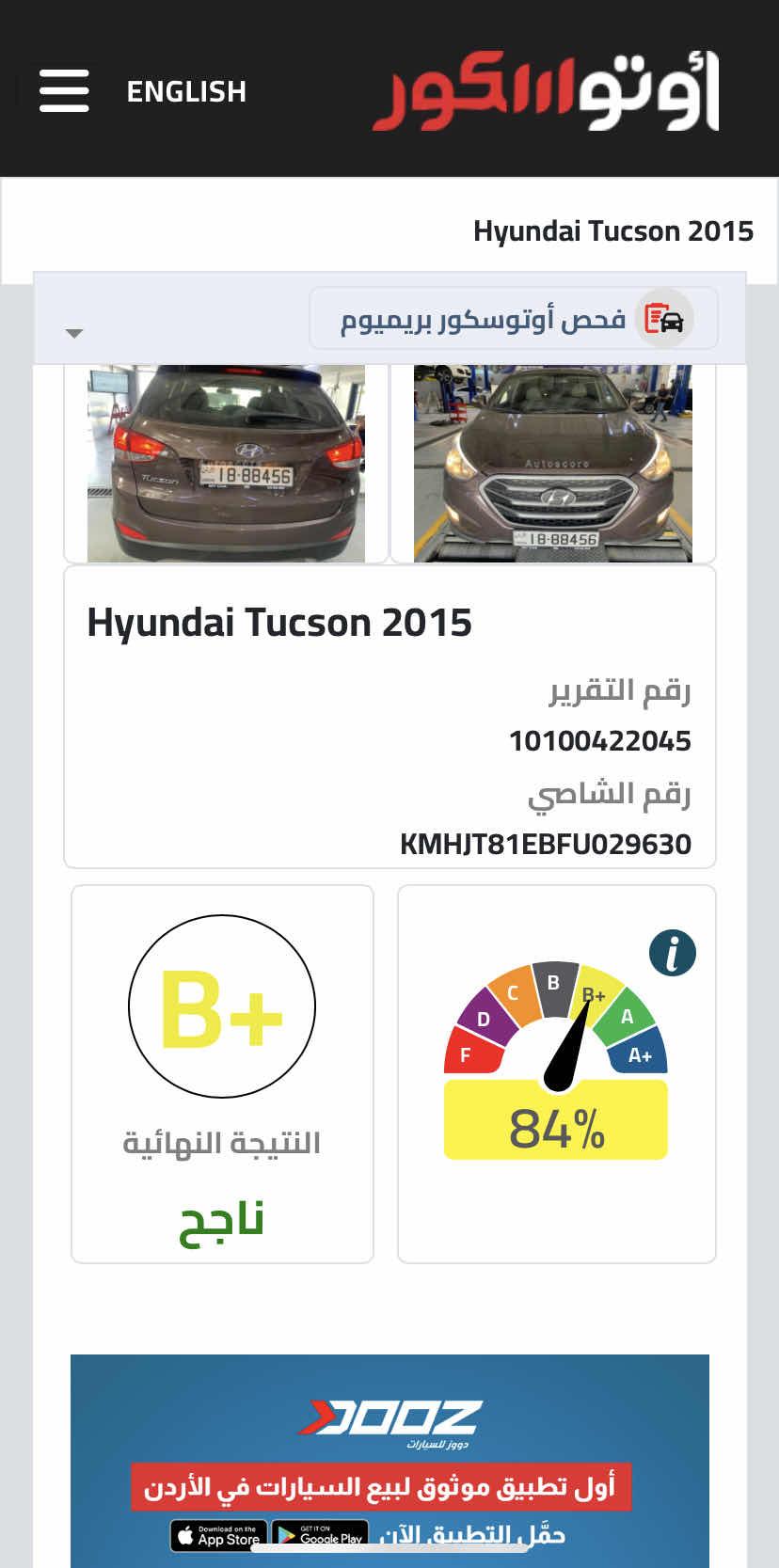Viewport: 779px width, 1568px height.
Task: View the rear photo of the Tucson
Action: 226,464
